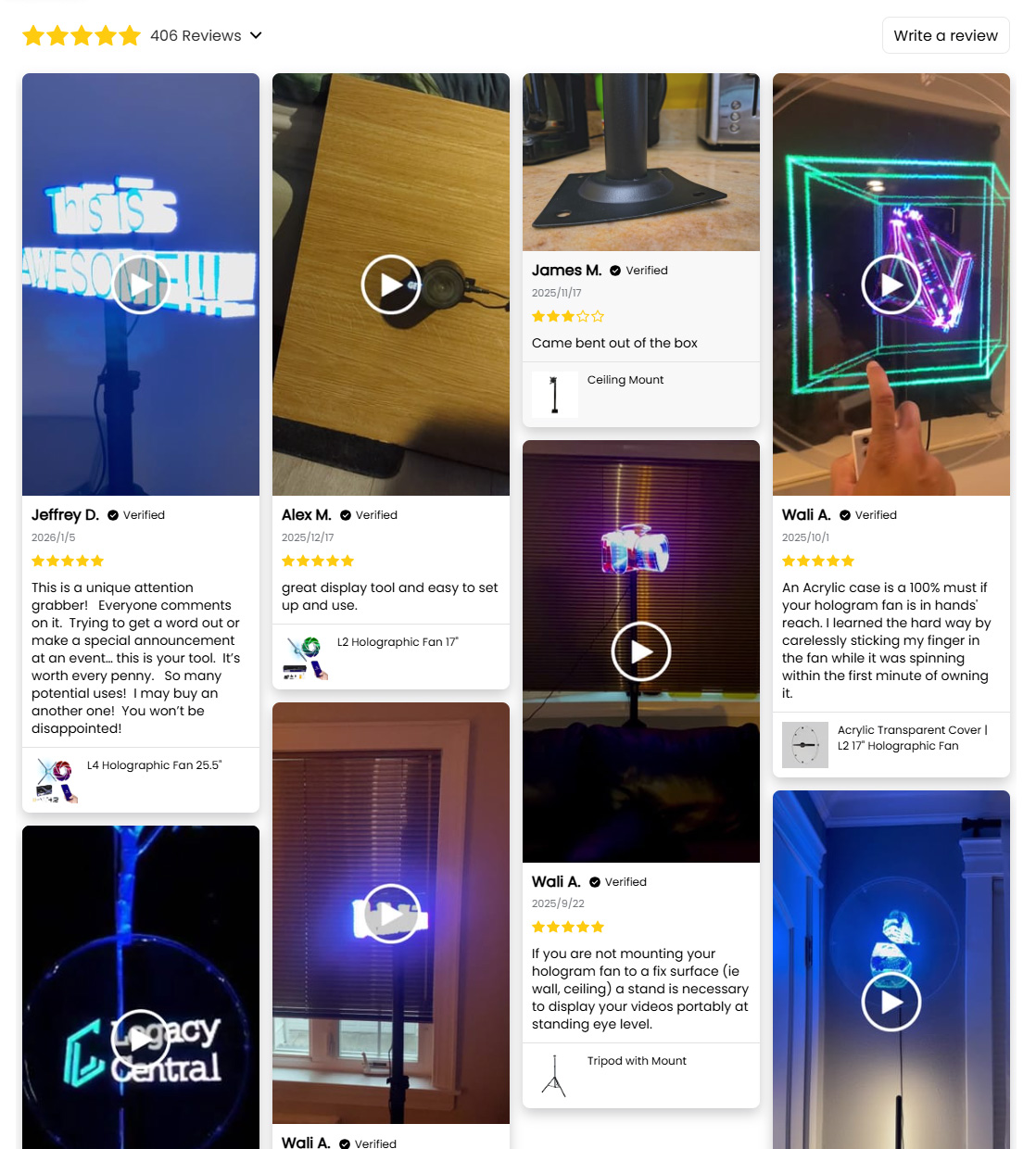Viewport: 1036px width, 1149px height.
Task: Play Alex M.'s review video
Action: click(391, 284)
